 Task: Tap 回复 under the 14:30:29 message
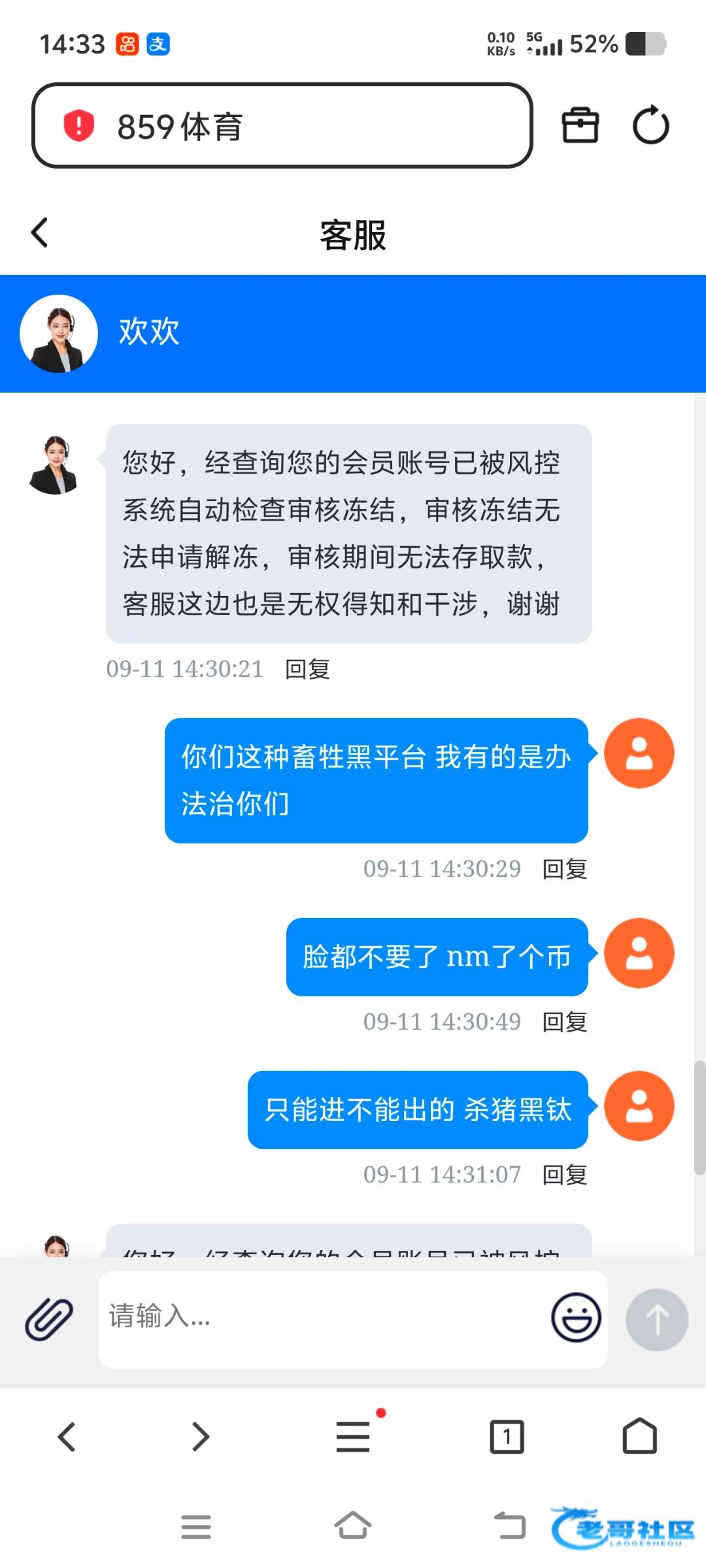[565, 869]
